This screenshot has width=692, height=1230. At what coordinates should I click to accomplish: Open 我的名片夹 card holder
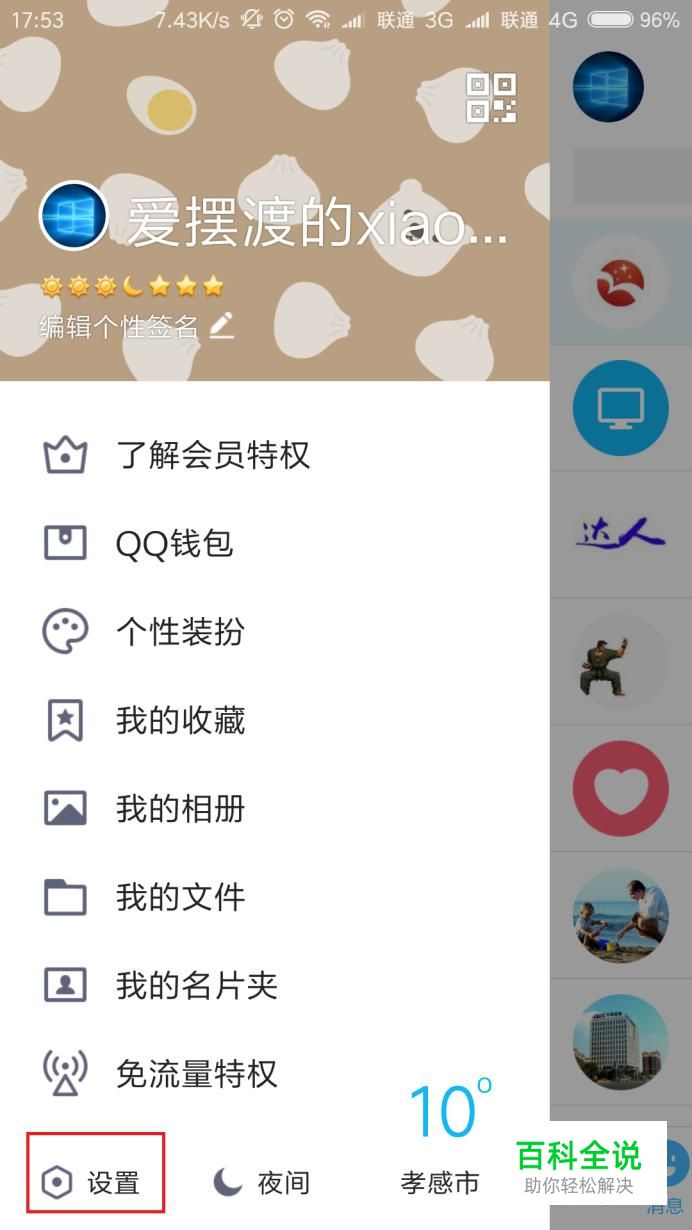coord(196,986)
